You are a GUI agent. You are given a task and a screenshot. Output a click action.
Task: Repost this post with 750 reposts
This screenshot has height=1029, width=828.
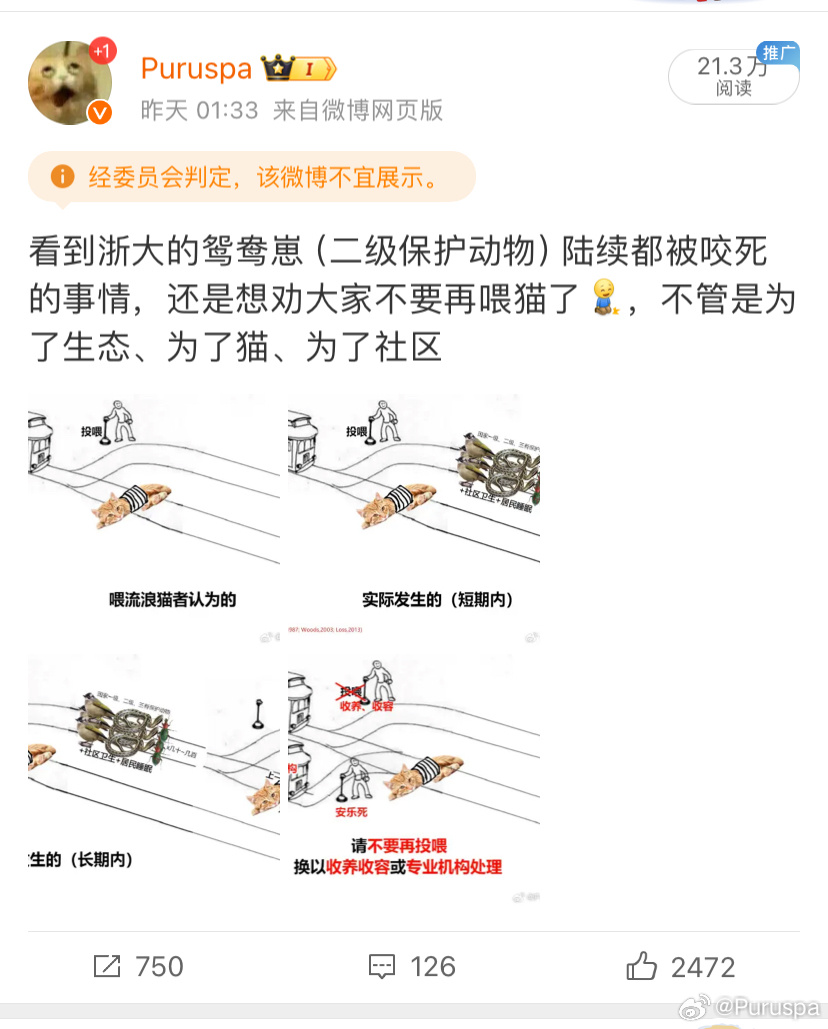[x=138, y=966]
